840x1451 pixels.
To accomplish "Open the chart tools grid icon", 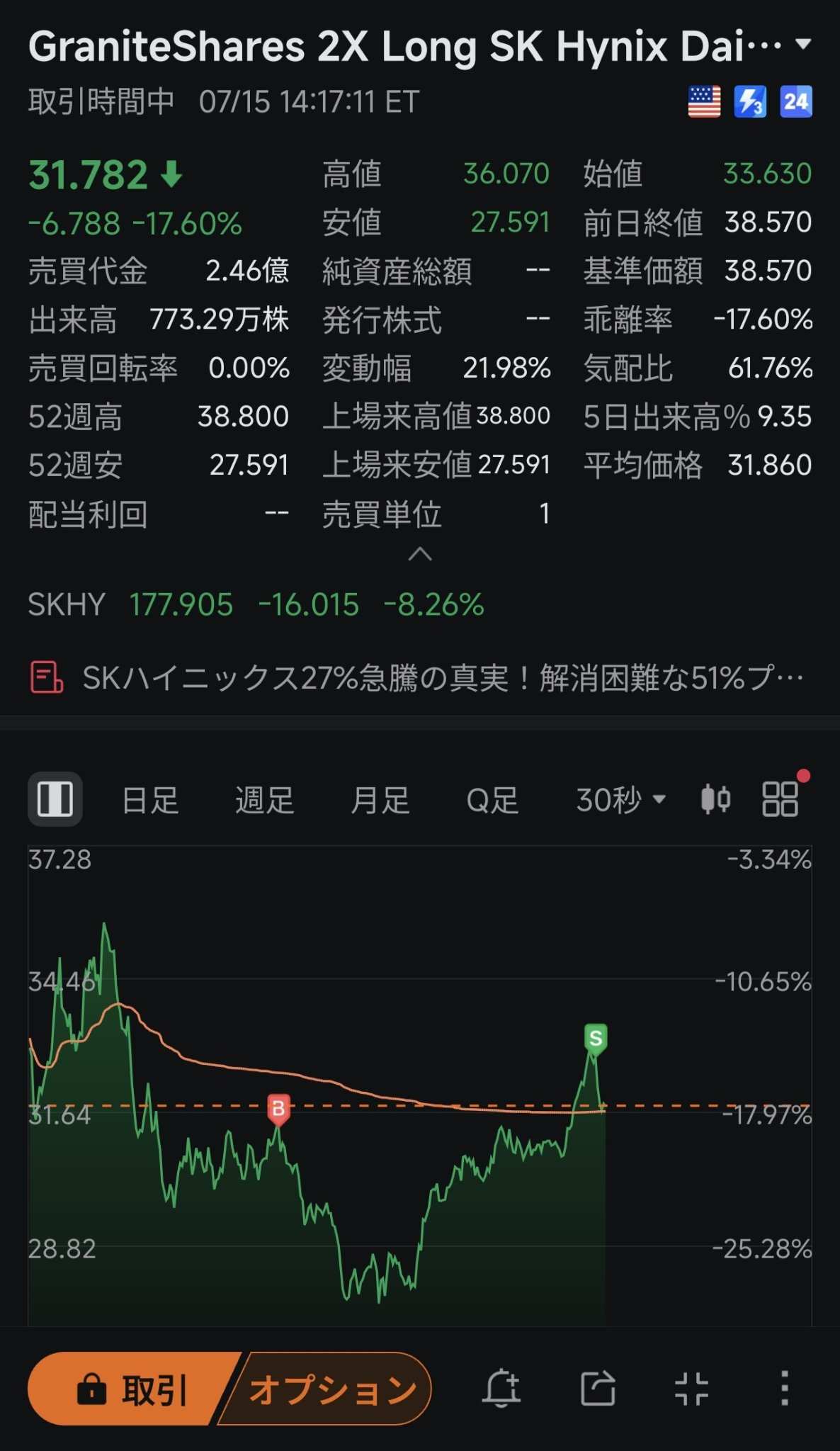I will point(780,799).
